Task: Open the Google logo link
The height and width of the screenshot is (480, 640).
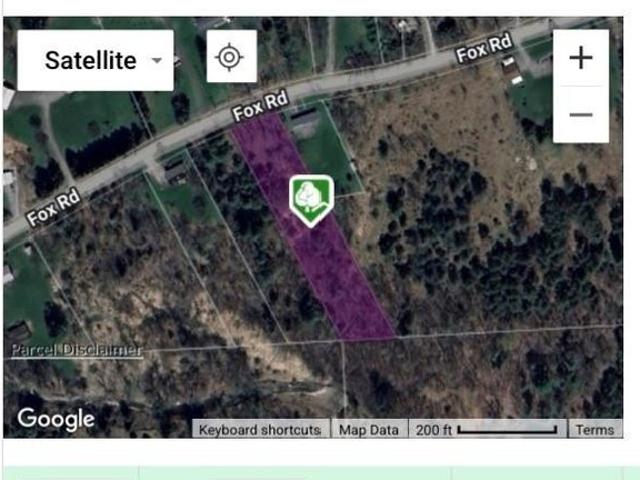Action: [56, 419]
